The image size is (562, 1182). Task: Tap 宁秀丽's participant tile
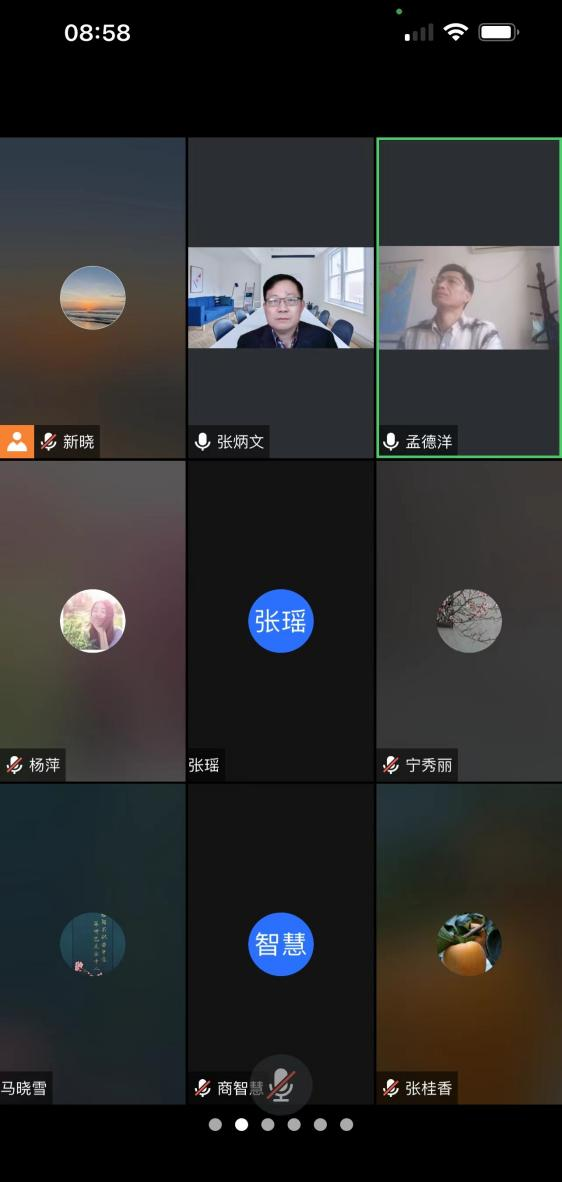469,620
